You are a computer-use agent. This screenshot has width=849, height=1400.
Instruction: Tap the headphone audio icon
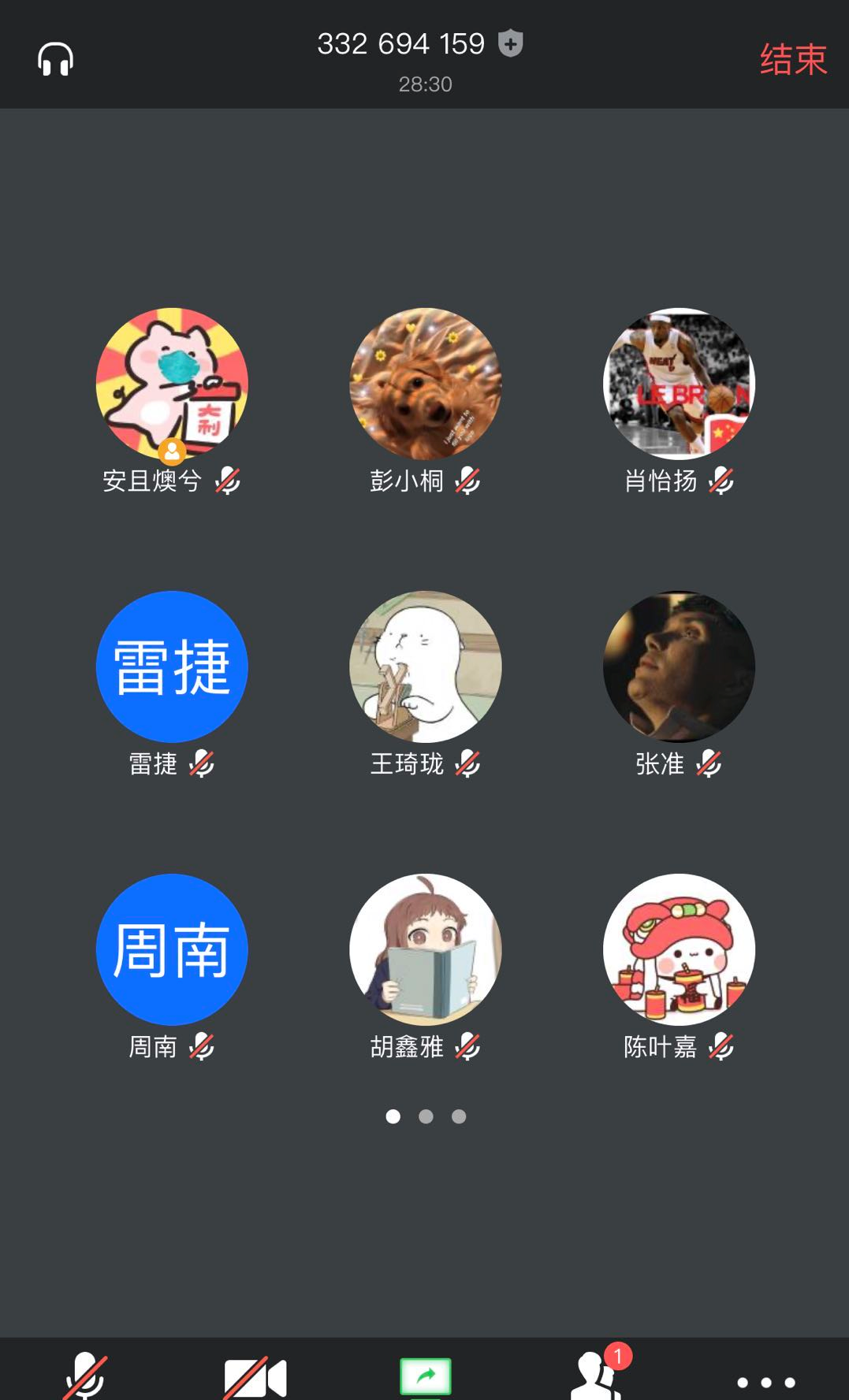coord(56,59)
